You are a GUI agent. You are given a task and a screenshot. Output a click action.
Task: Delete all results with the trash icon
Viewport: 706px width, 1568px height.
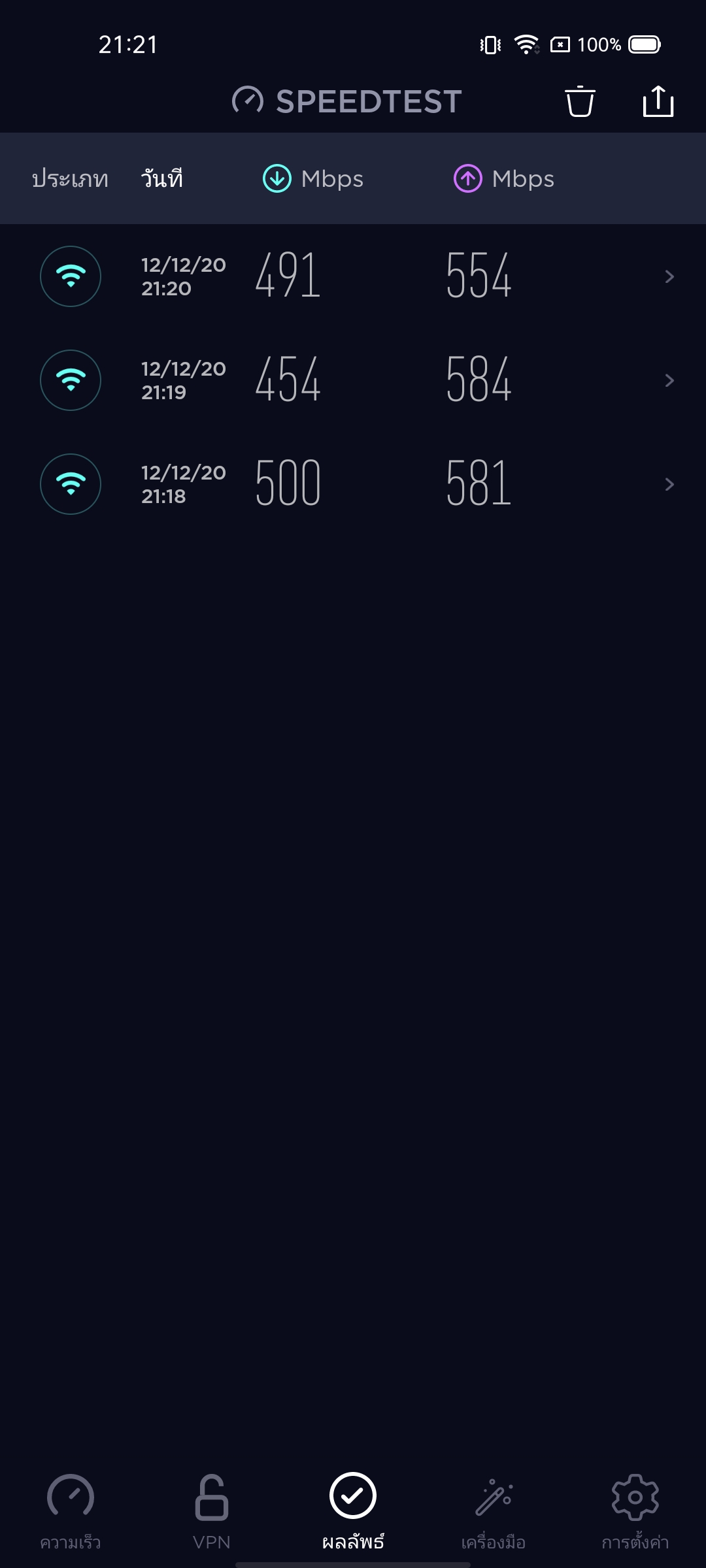click(580, 102)
